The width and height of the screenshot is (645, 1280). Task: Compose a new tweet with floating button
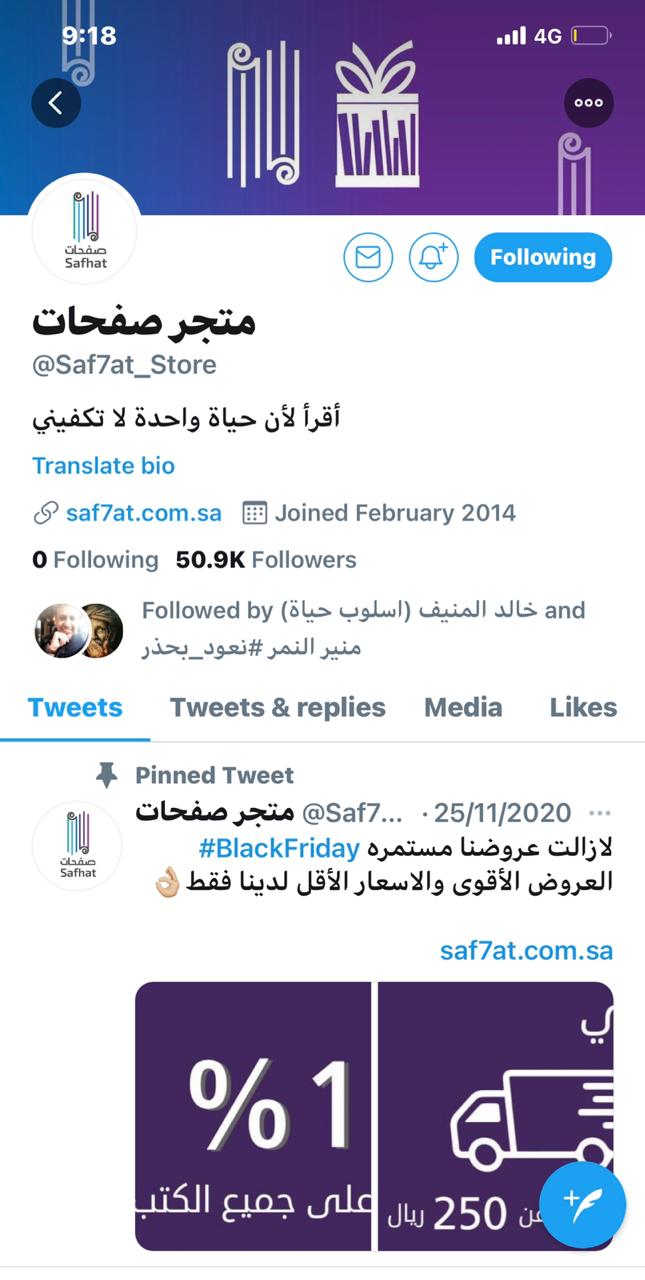[x=582, y=1204]
